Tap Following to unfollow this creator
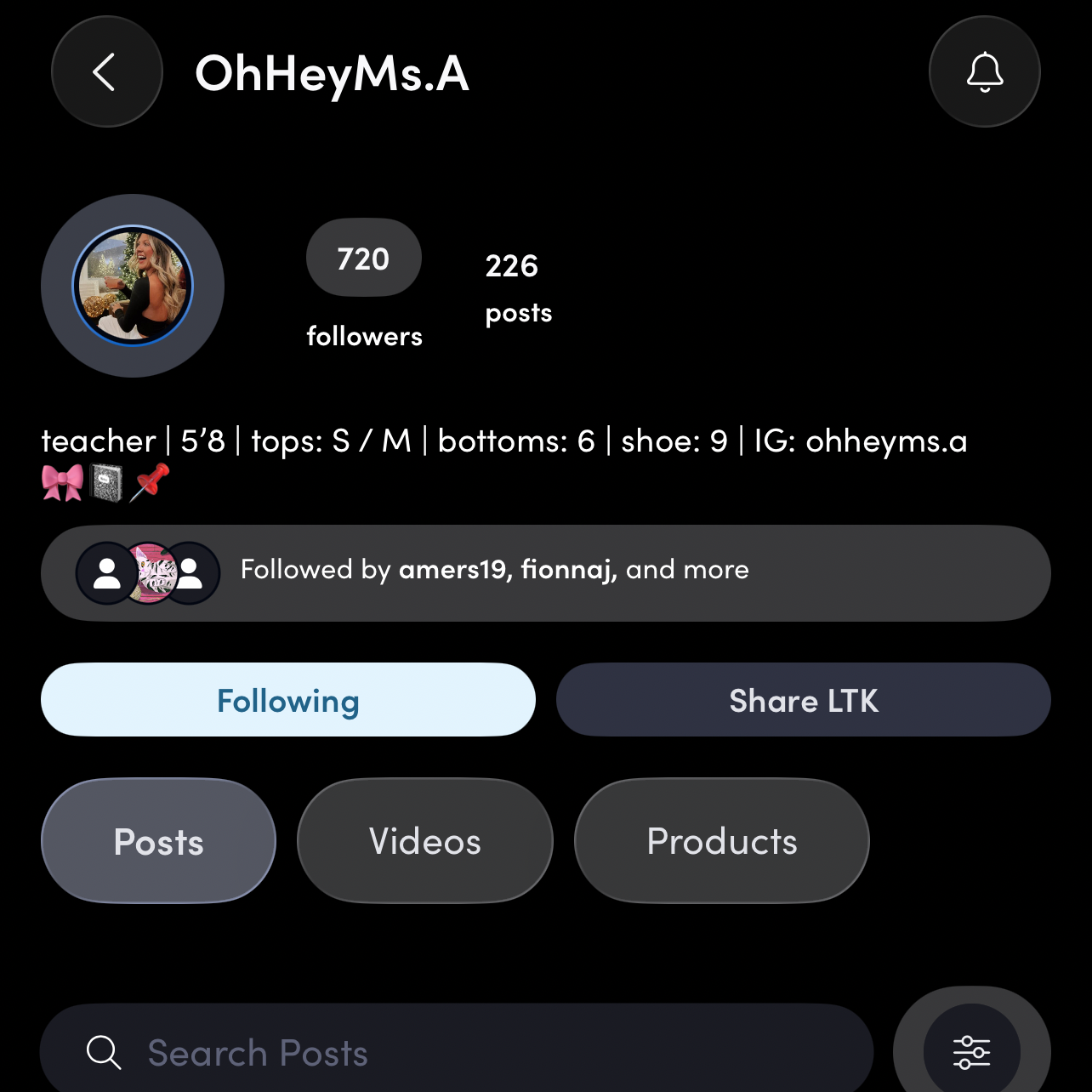 point(288,700)
